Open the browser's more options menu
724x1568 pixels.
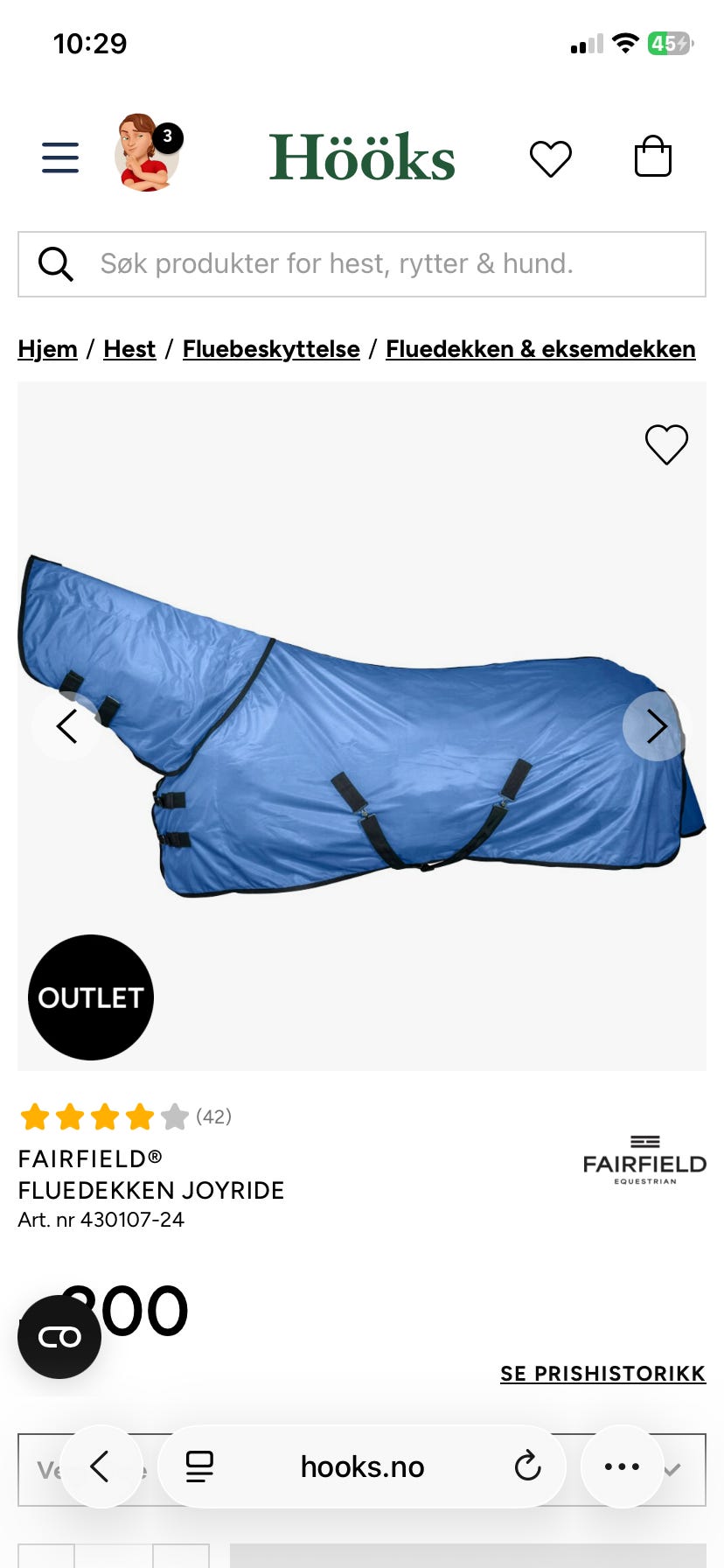pyautogui.click(x=622, y=1466)
